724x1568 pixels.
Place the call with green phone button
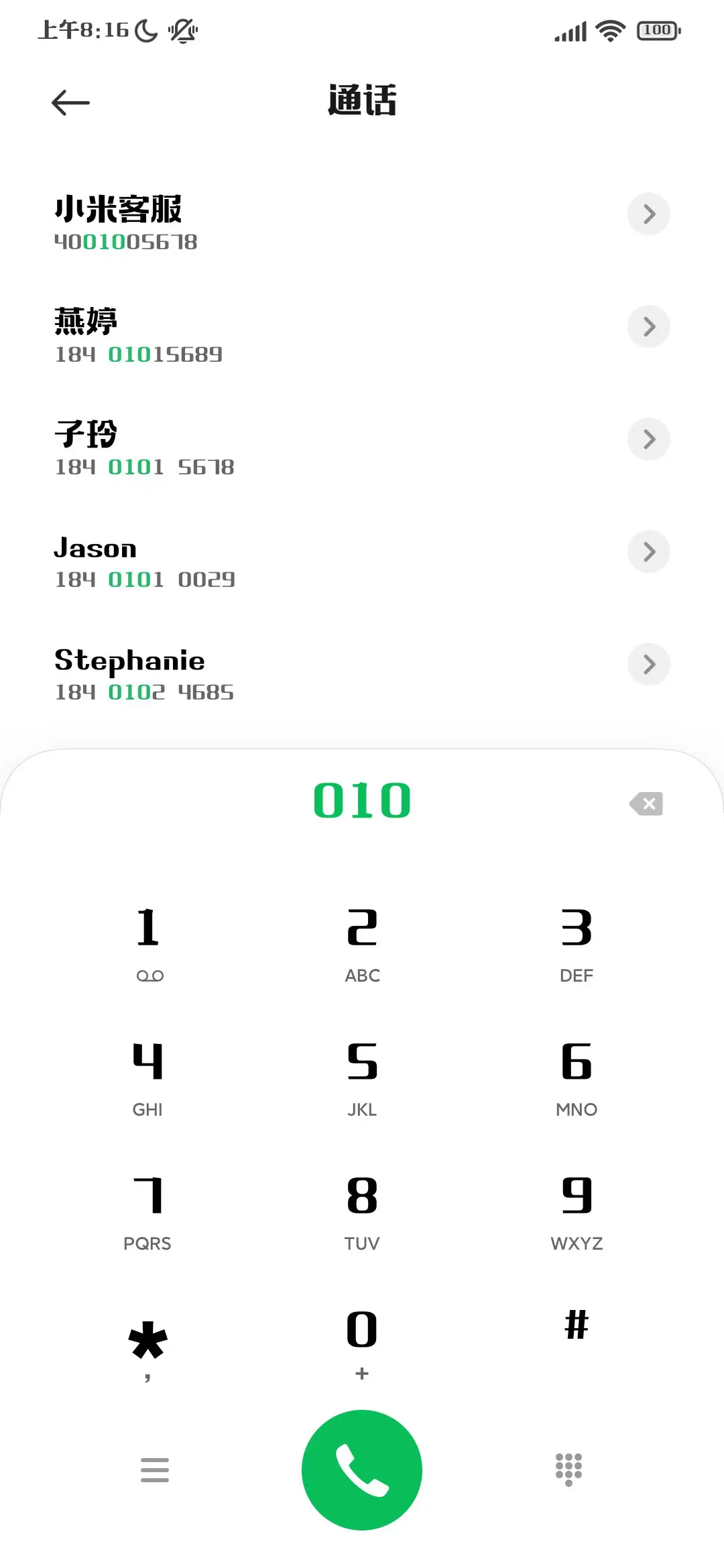[362, 1469]
